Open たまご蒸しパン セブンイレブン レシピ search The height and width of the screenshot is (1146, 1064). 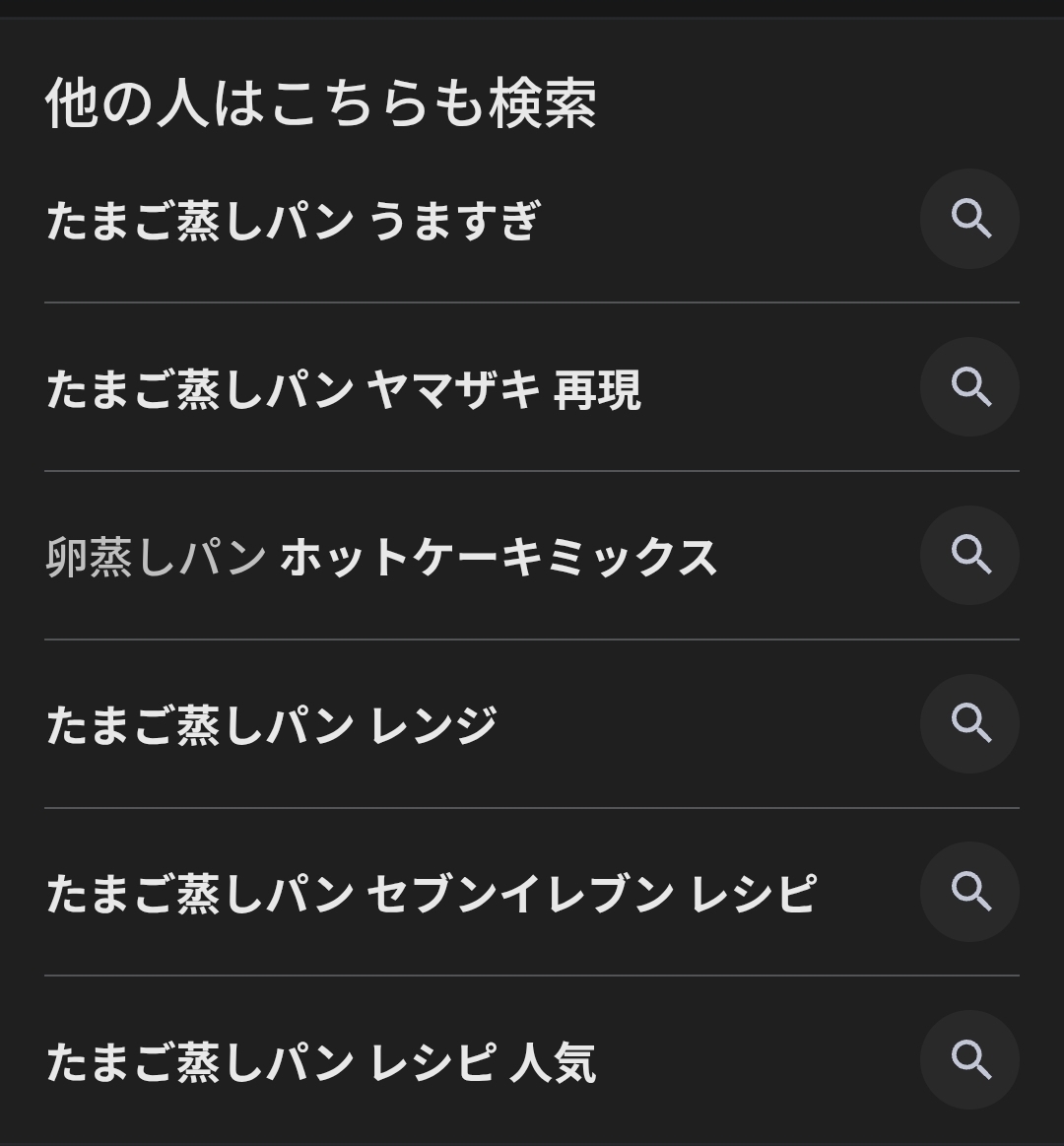pyautogui.click(x=432, y=894)
